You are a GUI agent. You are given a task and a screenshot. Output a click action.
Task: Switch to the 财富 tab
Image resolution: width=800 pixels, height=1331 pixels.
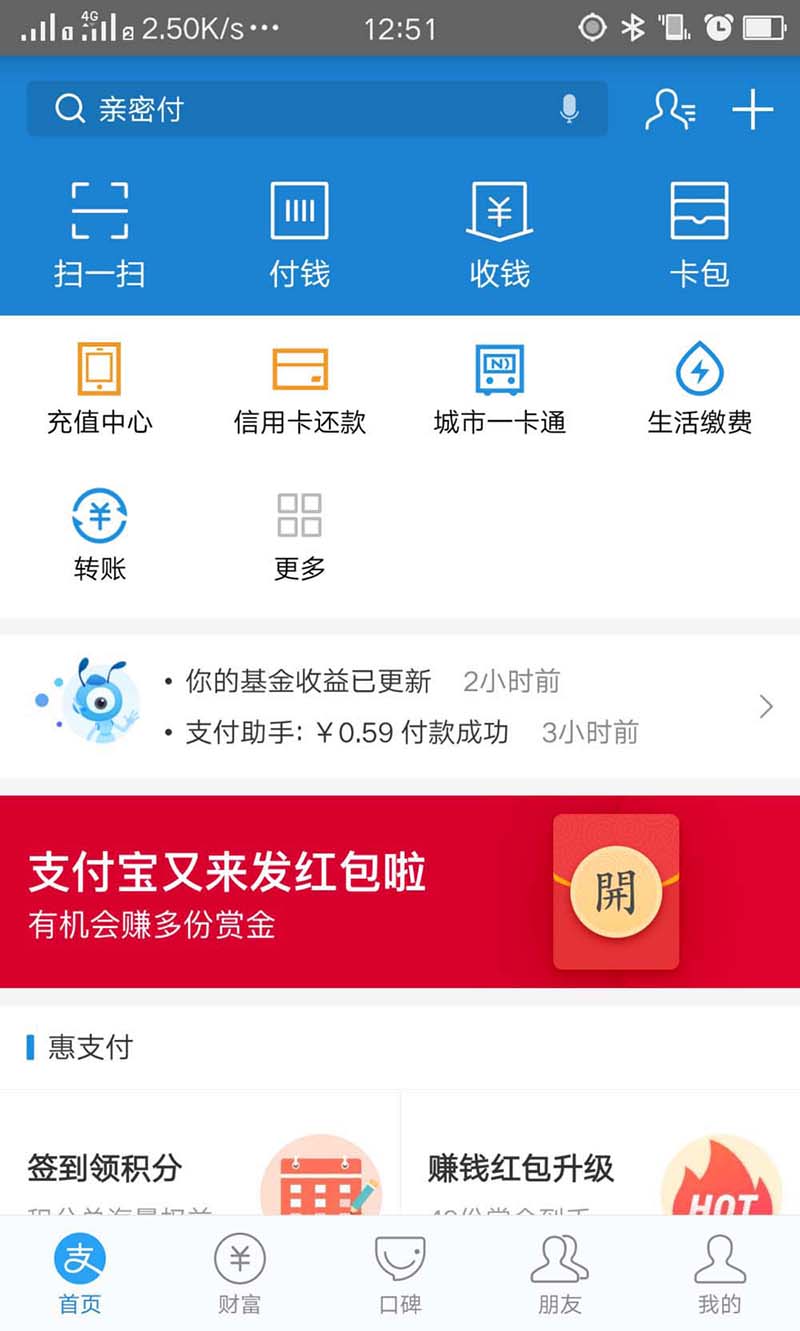[x=240, y=1273]
